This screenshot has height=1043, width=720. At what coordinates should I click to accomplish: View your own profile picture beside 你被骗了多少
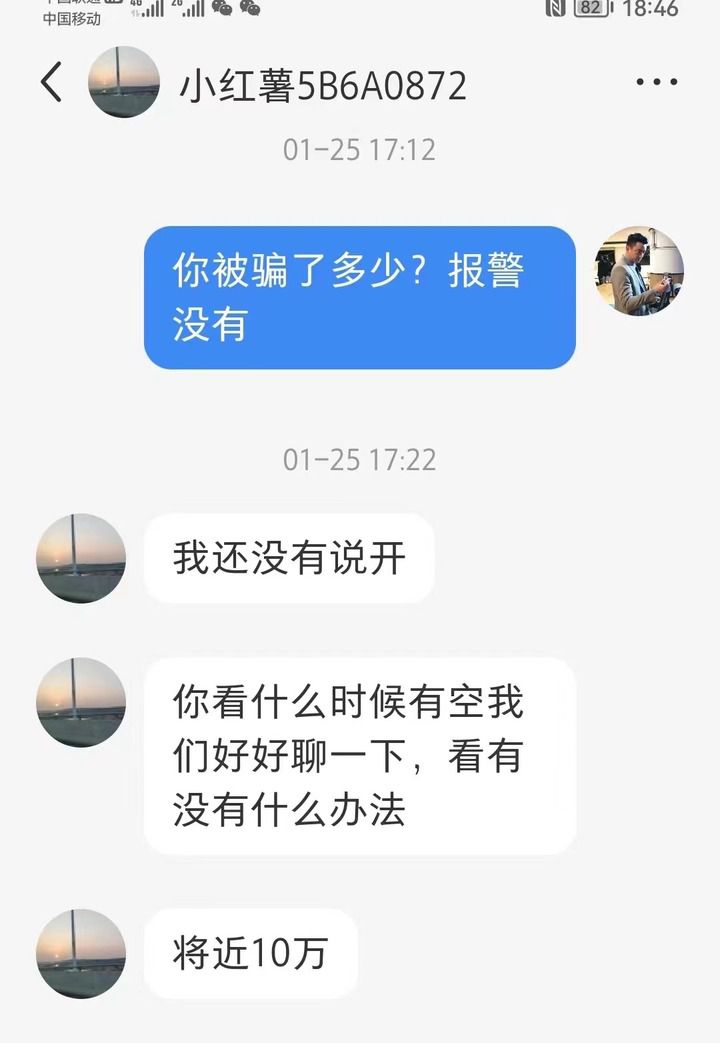(x=640, y=271)
